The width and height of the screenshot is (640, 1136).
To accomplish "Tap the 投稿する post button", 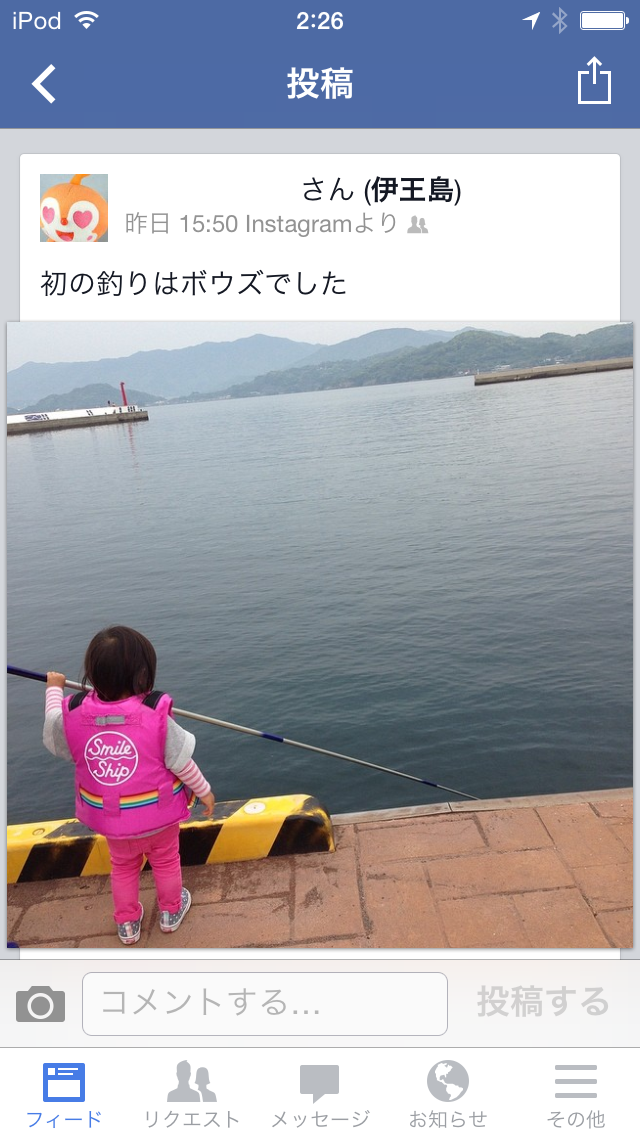I will (542, 1002).
